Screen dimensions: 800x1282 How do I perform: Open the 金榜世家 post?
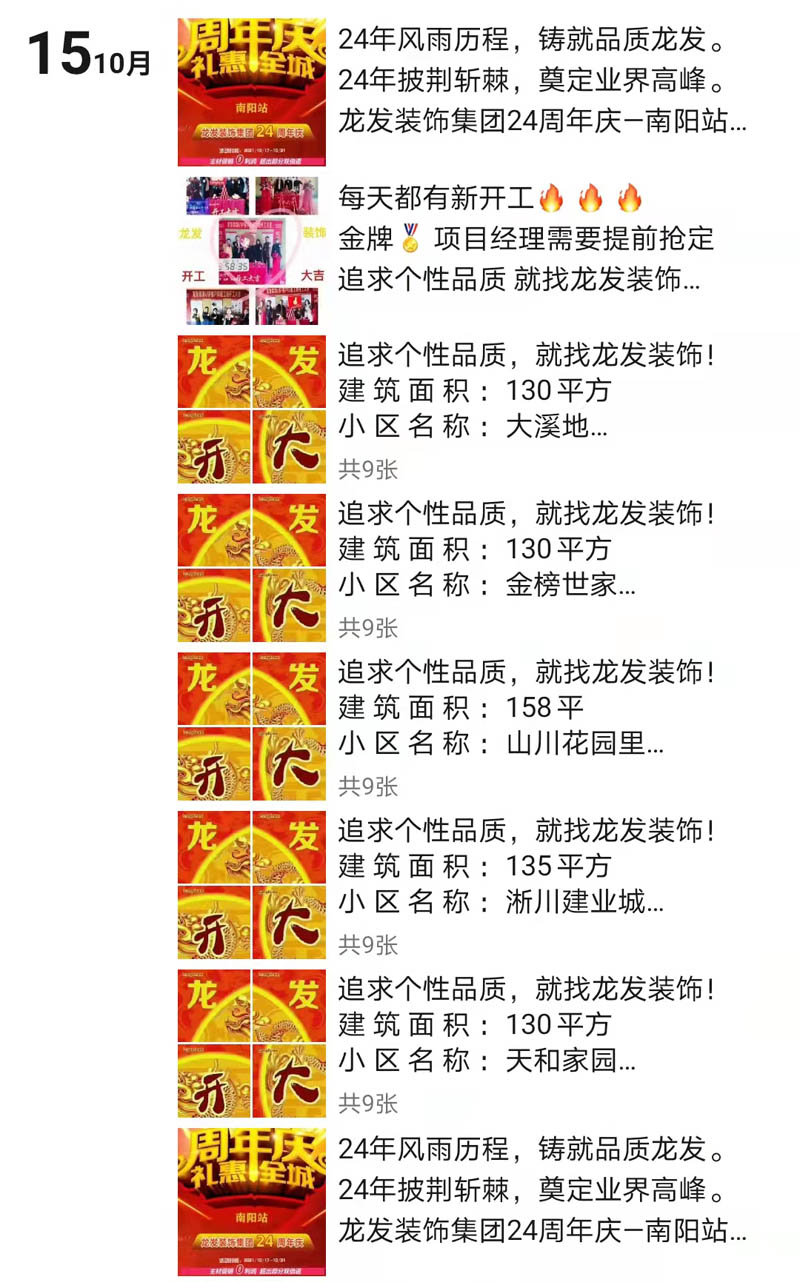[527, 549]
